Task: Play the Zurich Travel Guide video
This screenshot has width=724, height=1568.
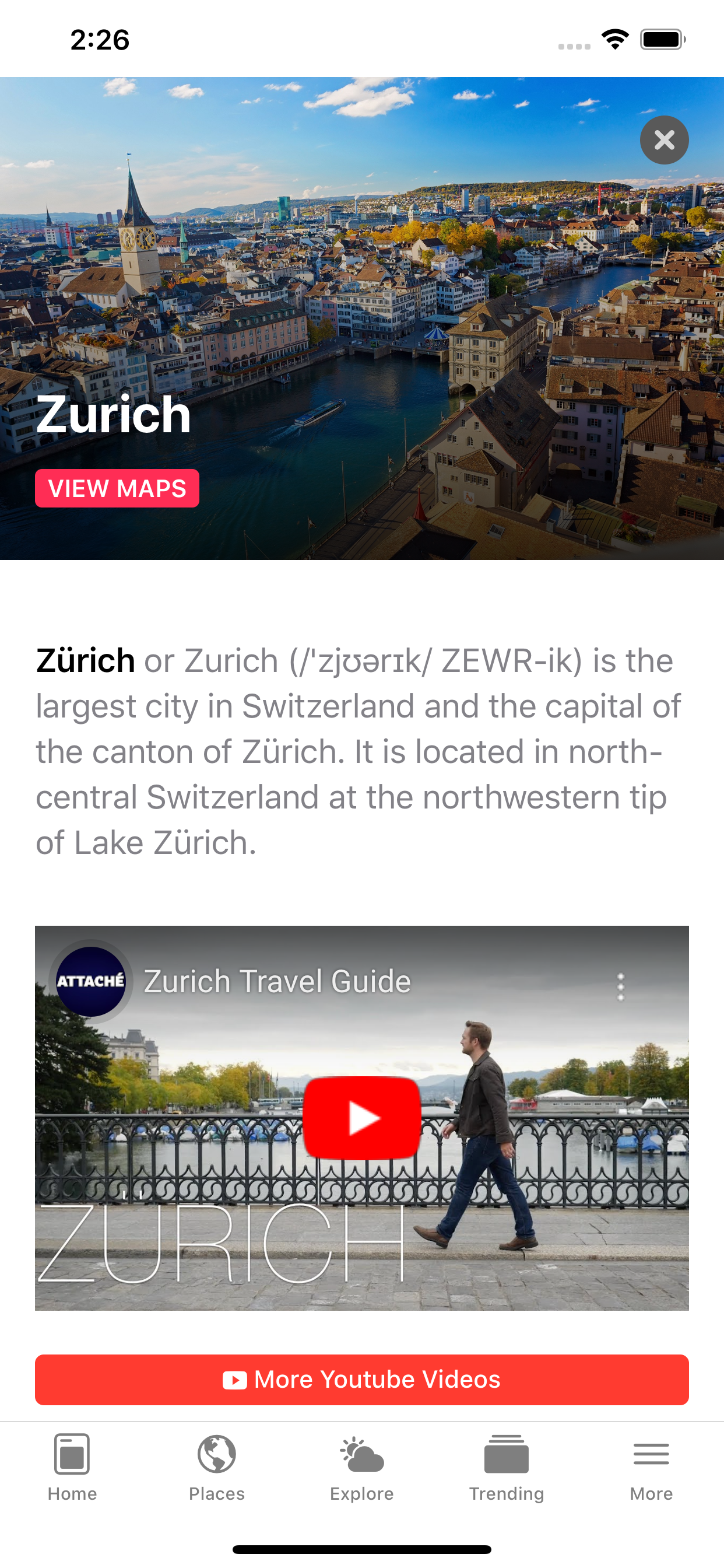Action: coord(362,1118)
